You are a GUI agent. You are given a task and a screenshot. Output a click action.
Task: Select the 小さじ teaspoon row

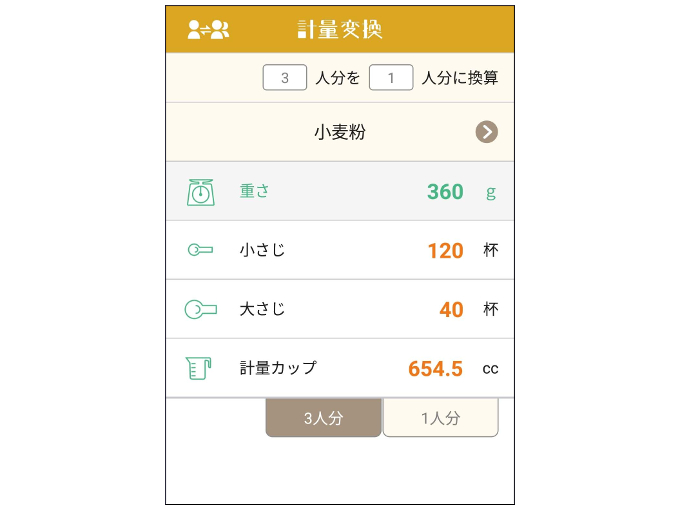click(x=340, y=250)
